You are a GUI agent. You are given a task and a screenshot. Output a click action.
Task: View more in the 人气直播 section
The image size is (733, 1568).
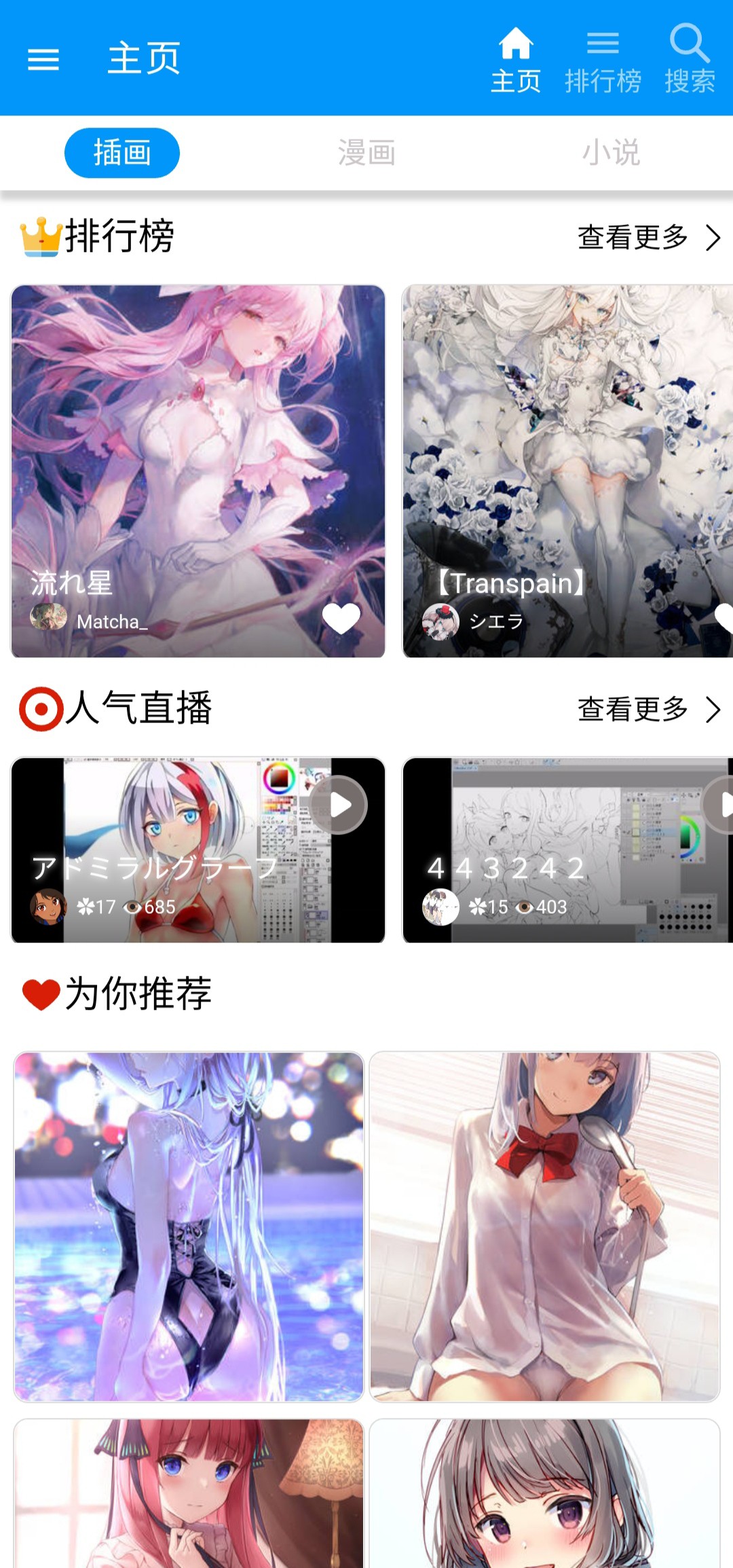(x=648, y=709)
